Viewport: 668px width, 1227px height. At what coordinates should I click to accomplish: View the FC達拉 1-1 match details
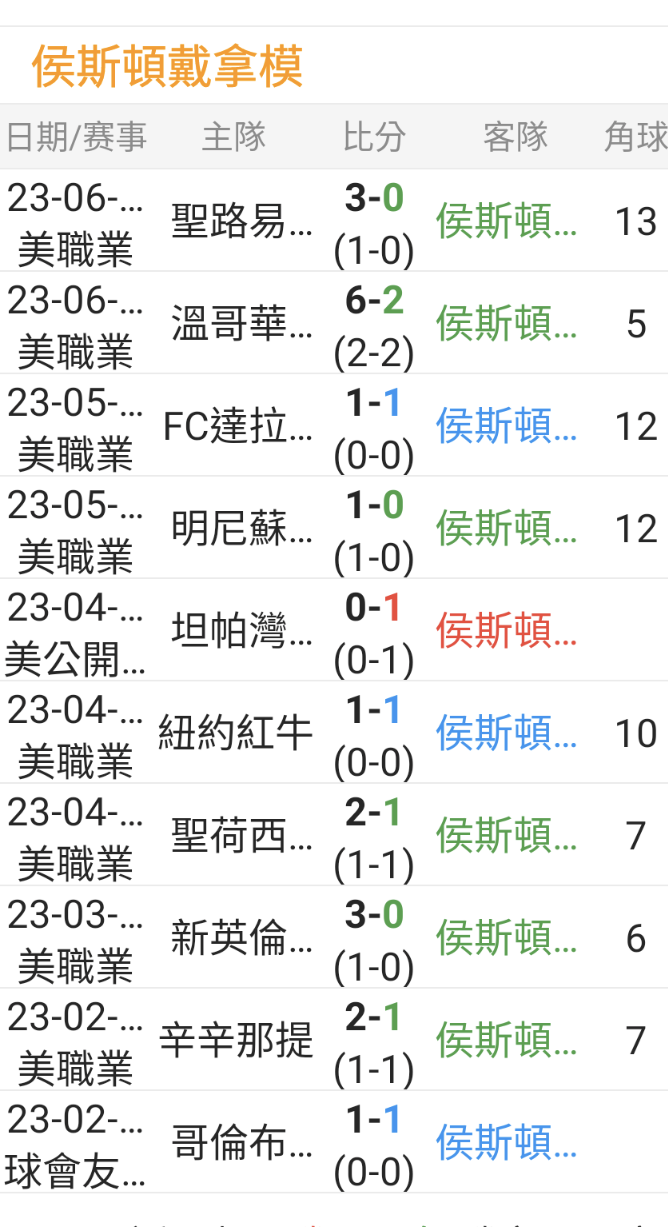pos(334,426)
